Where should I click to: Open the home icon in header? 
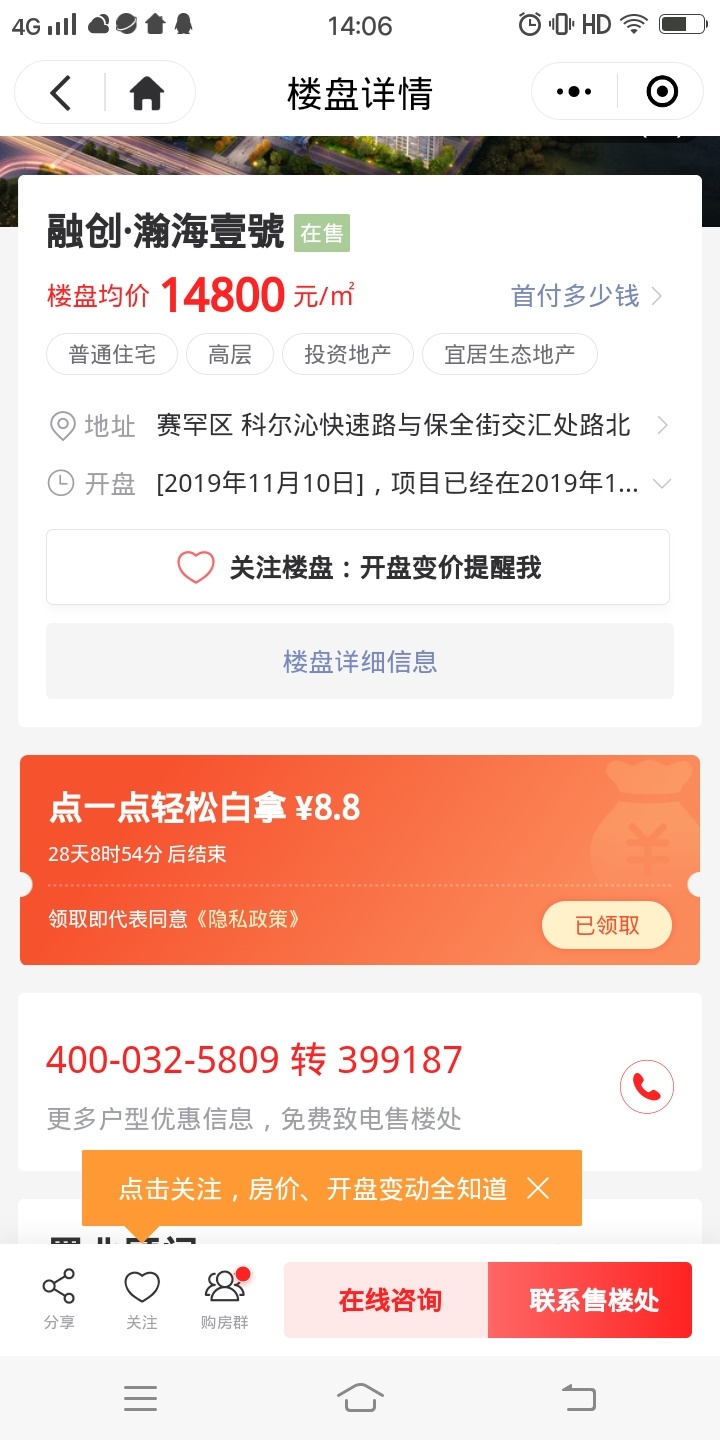point(147,93)
